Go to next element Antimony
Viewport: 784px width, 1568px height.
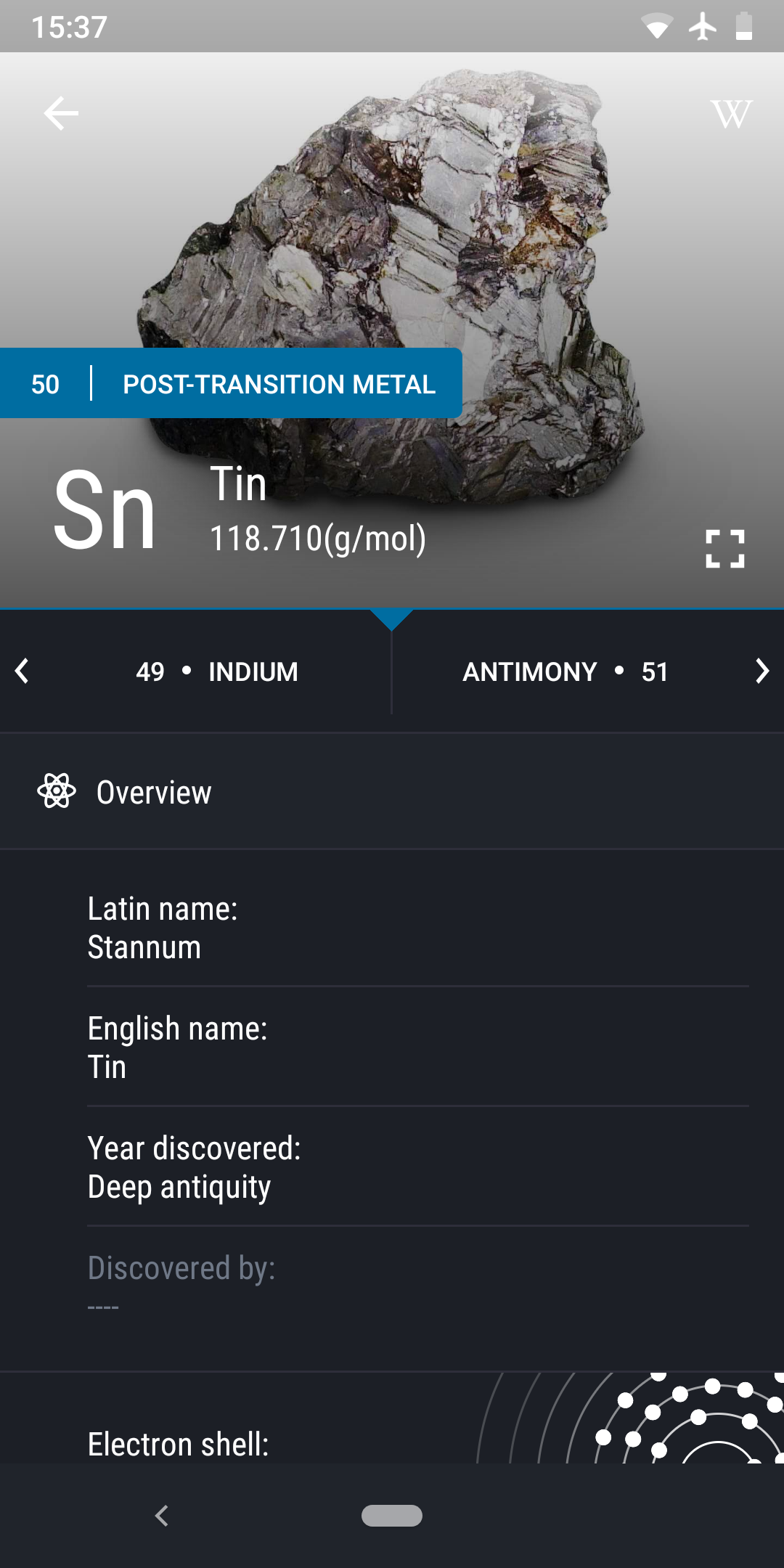pos(588,671)
